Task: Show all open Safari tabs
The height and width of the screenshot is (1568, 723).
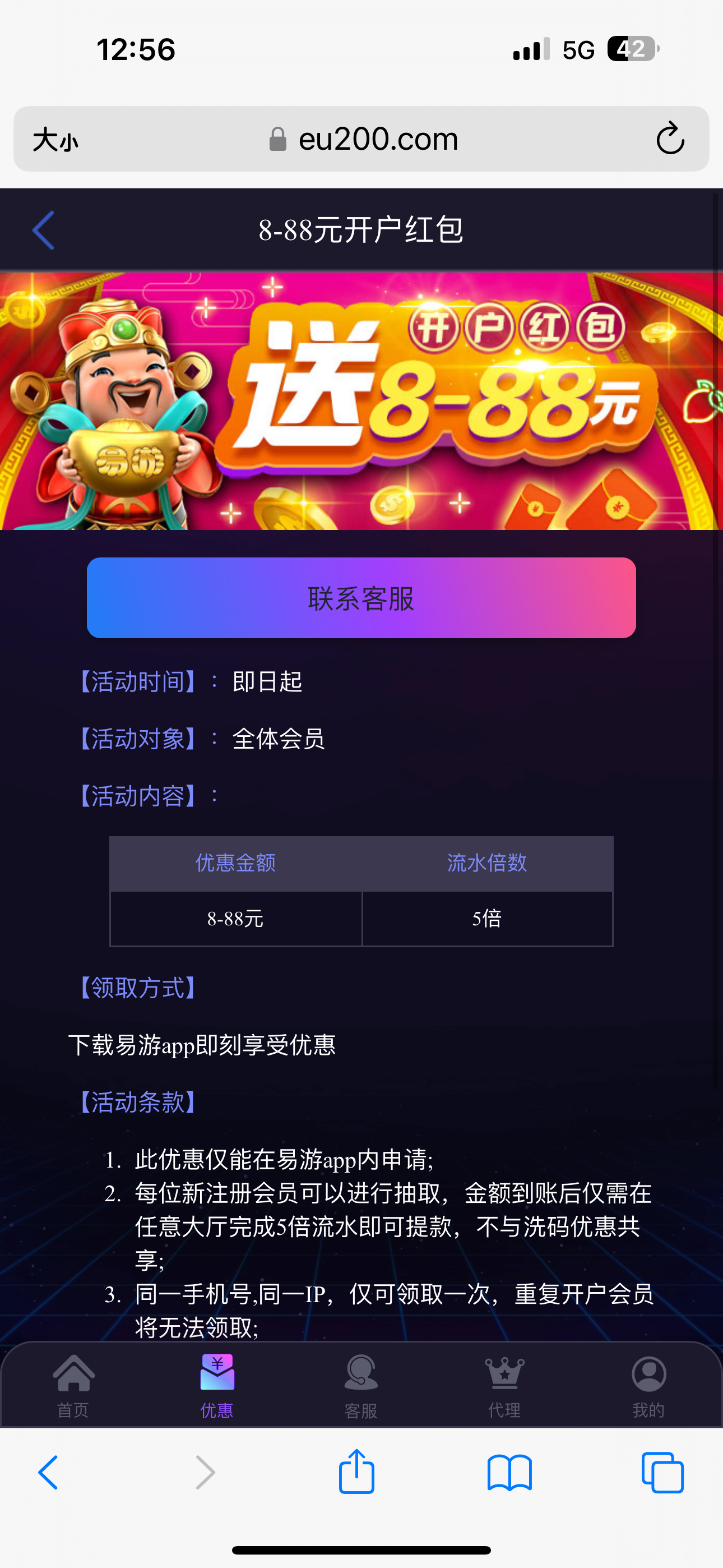Action: (662, 1473)
